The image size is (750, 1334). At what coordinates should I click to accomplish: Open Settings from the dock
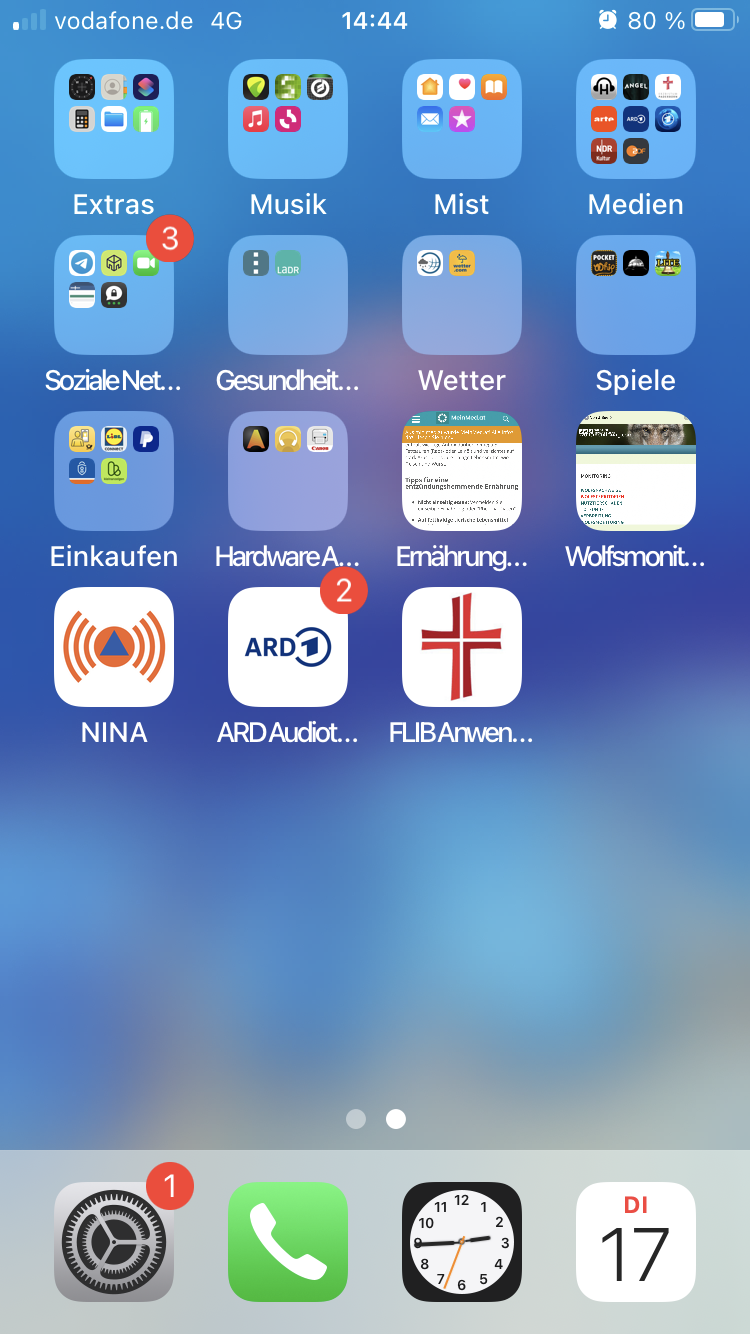pos(114,1242)
